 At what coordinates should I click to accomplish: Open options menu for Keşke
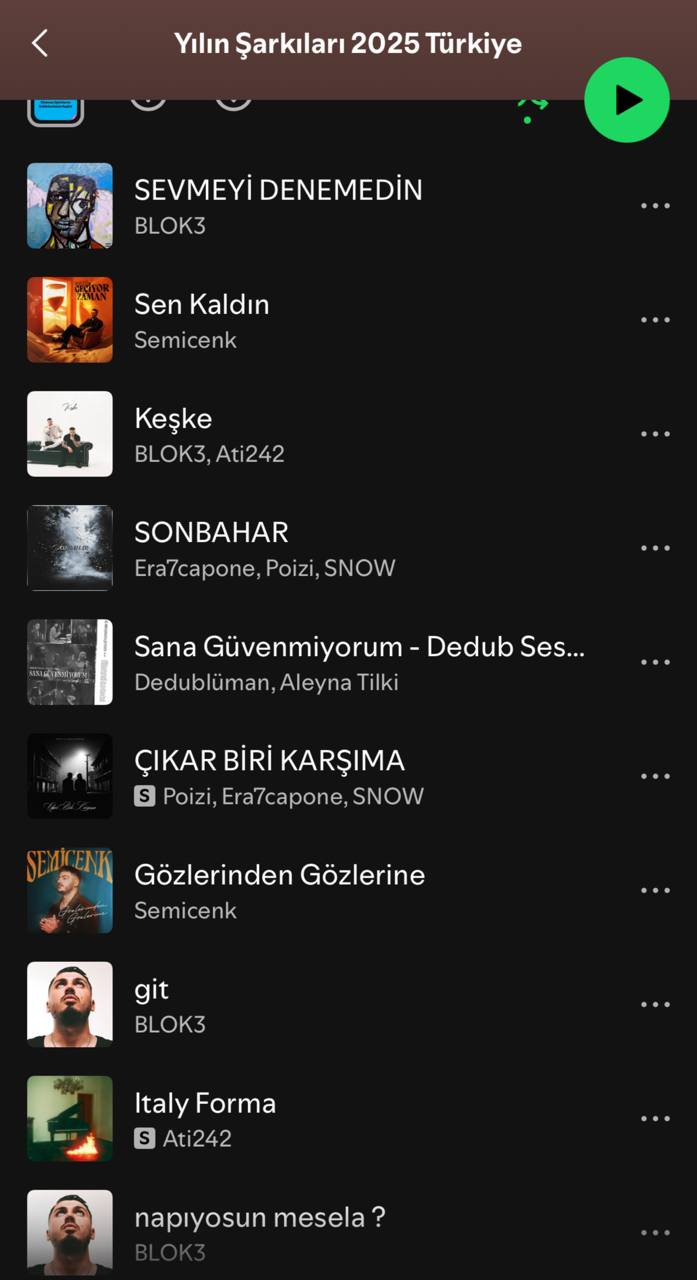pyautogui.click(x=655, y=434)
